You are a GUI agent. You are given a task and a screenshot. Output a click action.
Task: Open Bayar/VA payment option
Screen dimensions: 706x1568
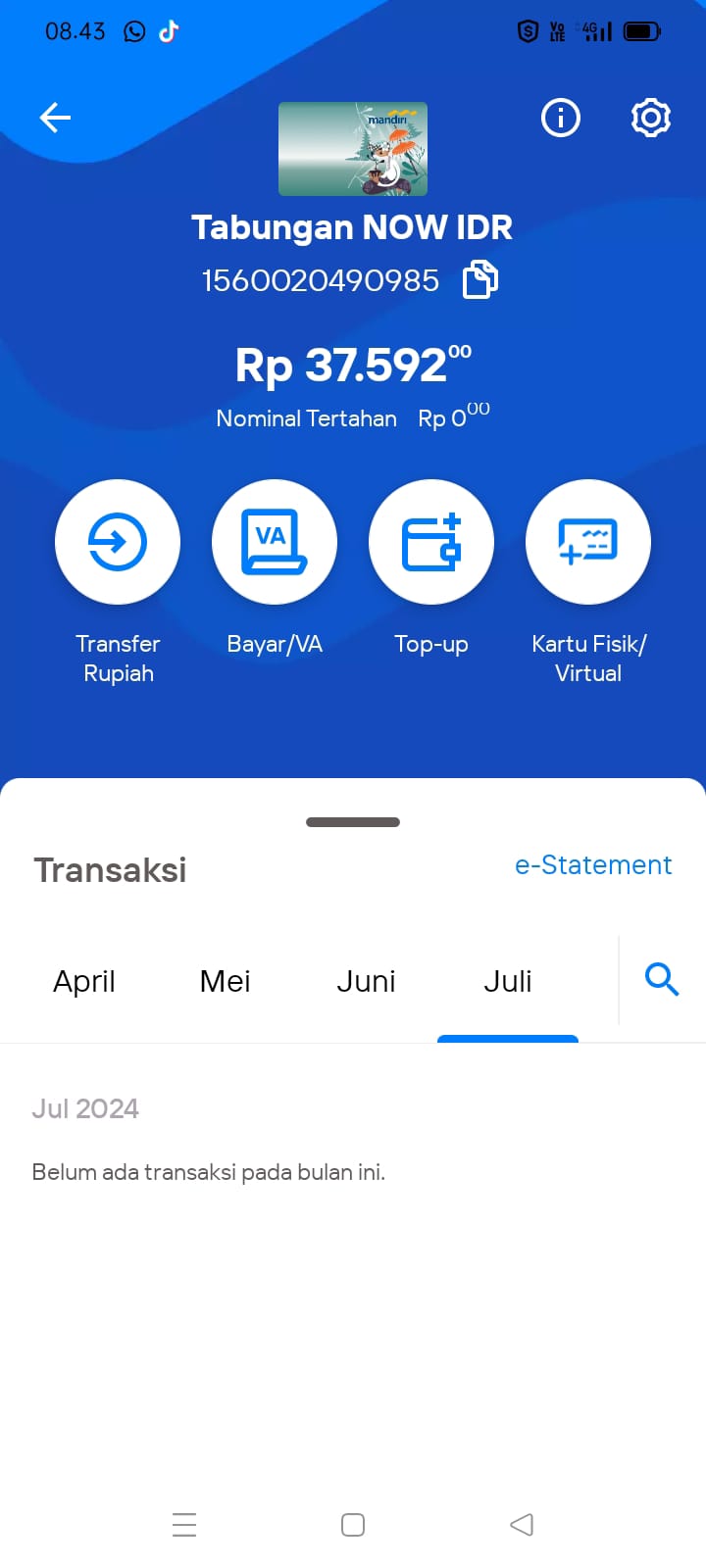pyautogui.click(x=275, y=542)
